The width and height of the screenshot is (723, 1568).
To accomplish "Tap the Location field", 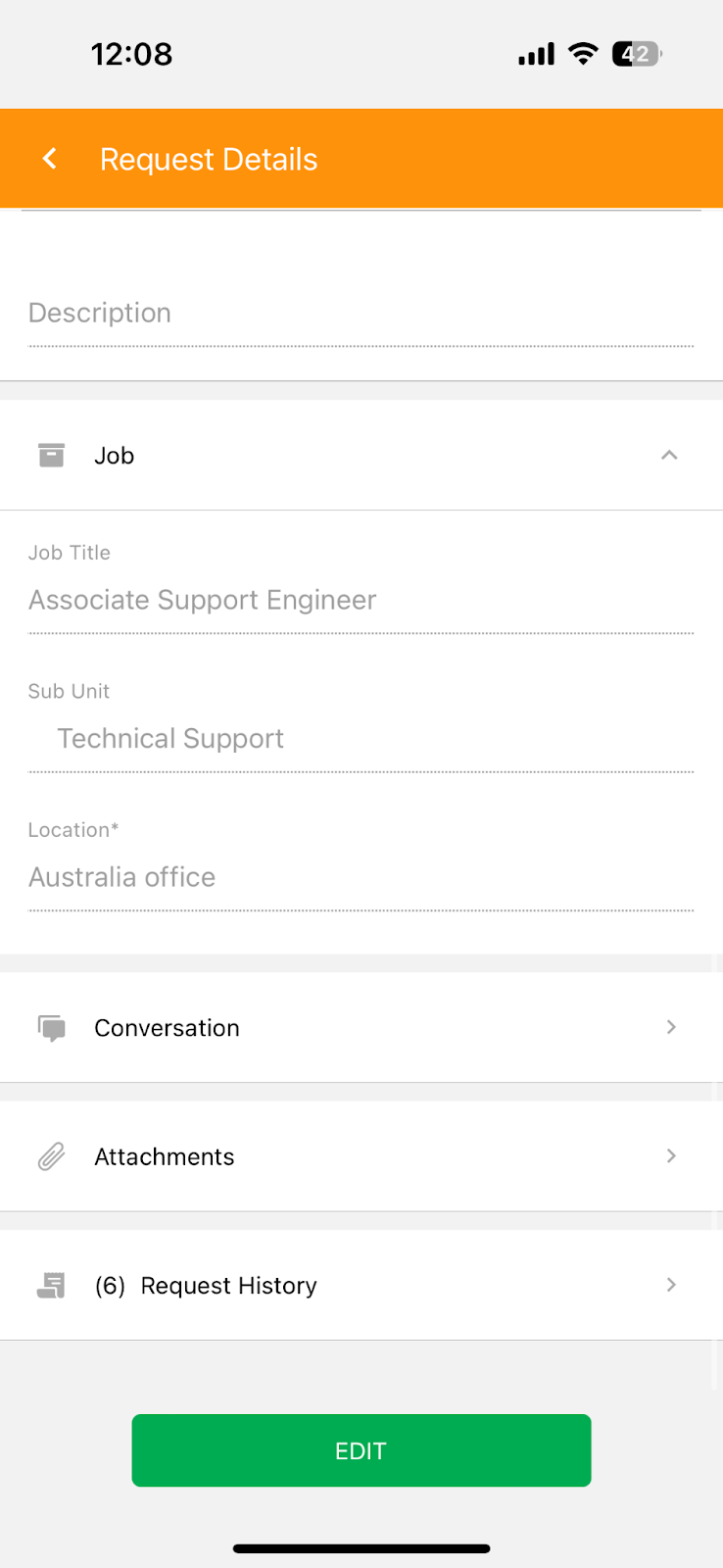I will pyautogui.click(x=361, y=876).
